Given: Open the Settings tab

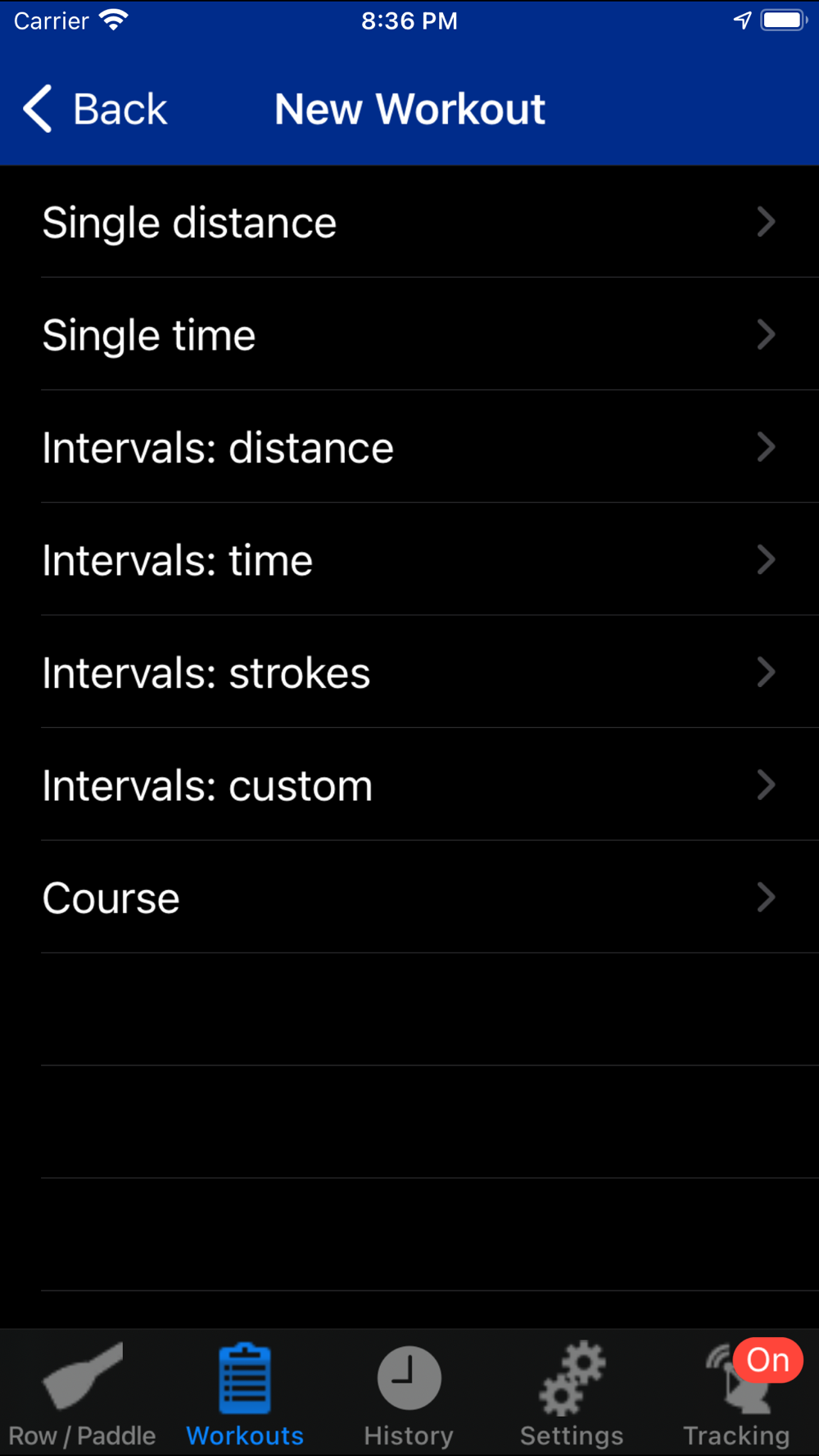Looking at the screenshot, I should coord(572,1394).
